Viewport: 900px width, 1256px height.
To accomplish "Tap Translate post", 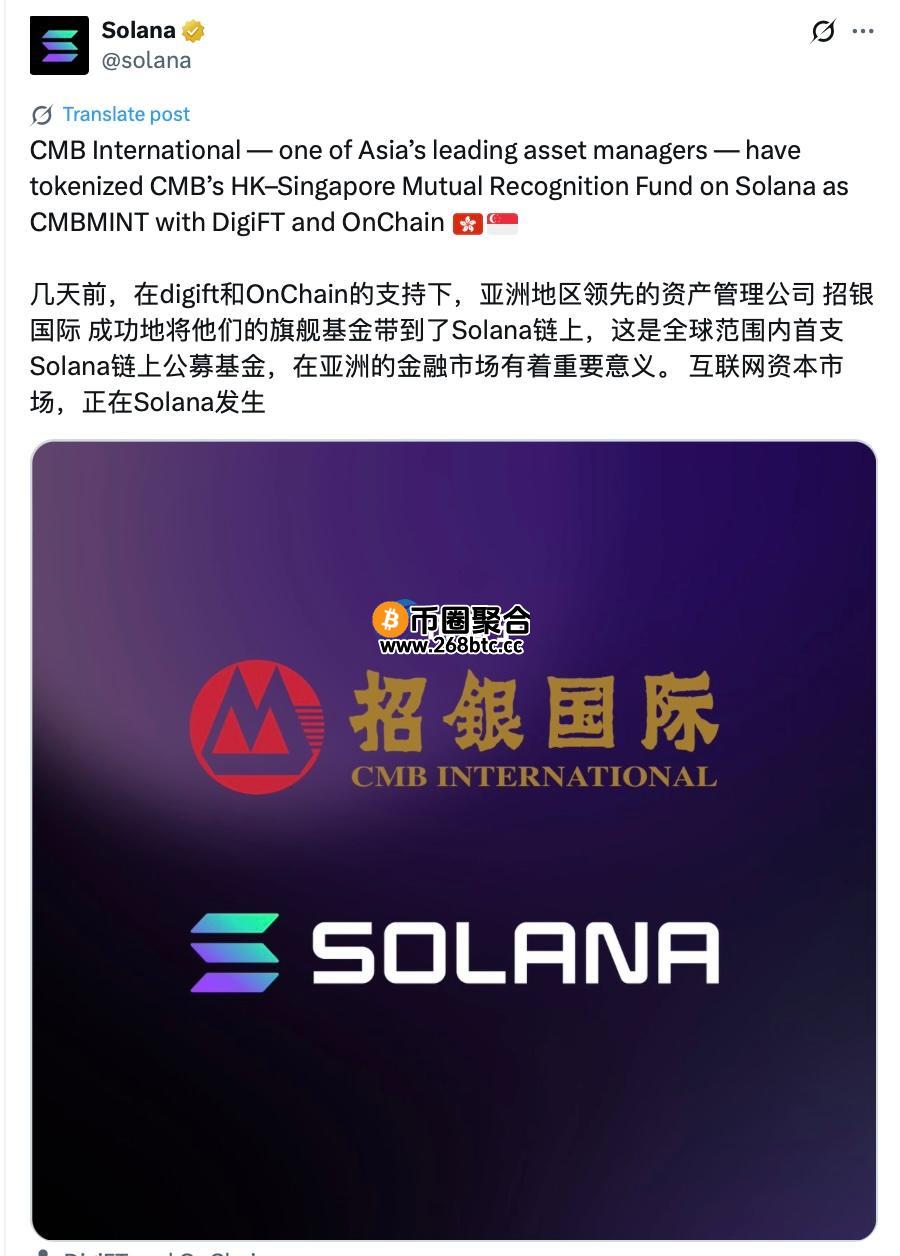I will pyautogui.click(x=125, y=114).
